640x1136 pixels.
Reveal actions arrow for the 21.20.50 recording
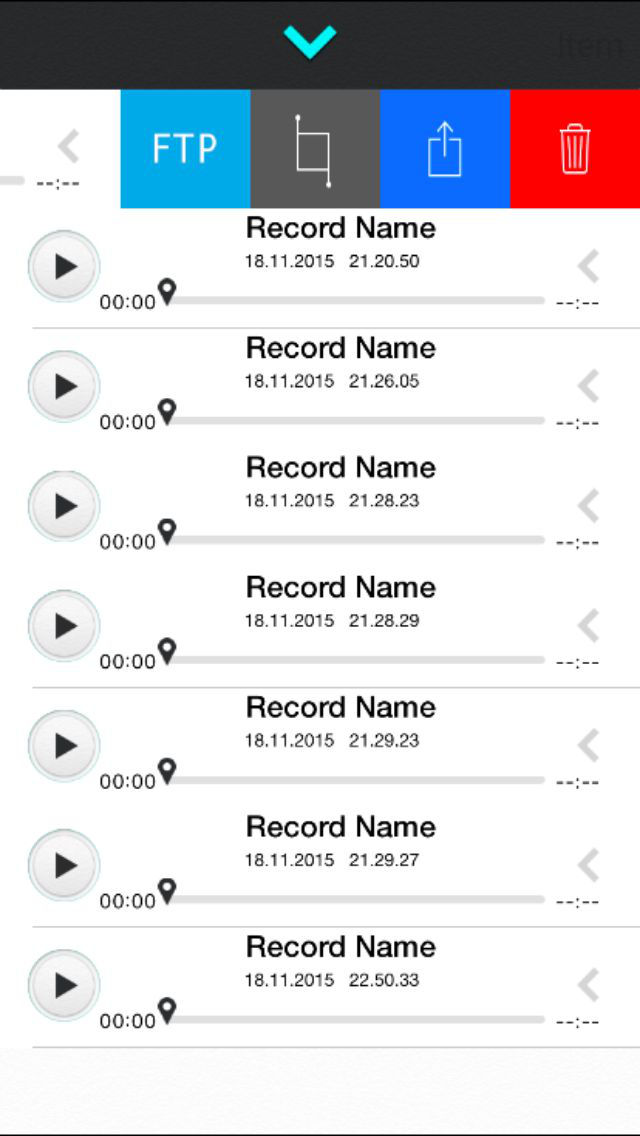[x=589, y=267]
